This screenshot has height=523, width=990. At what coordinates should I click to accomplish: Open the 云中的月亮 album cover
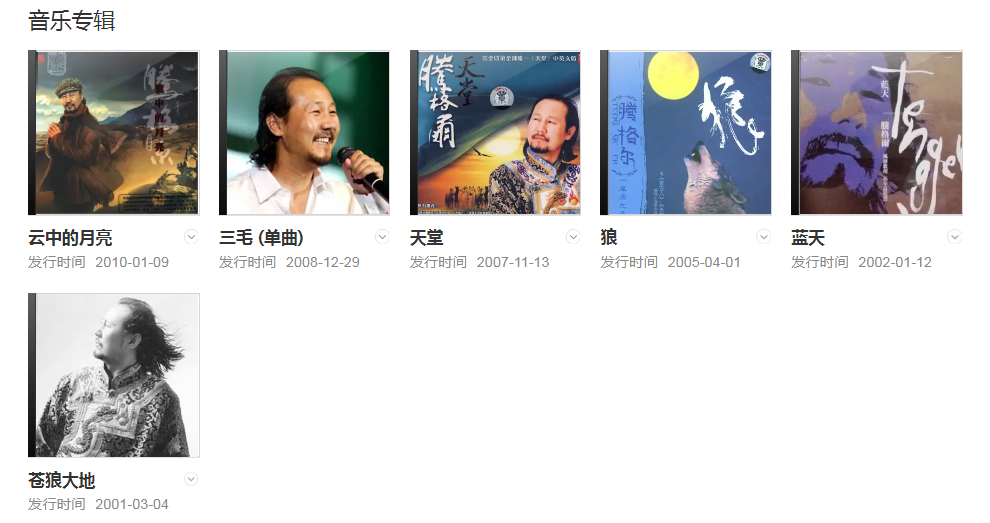point(114,133)
